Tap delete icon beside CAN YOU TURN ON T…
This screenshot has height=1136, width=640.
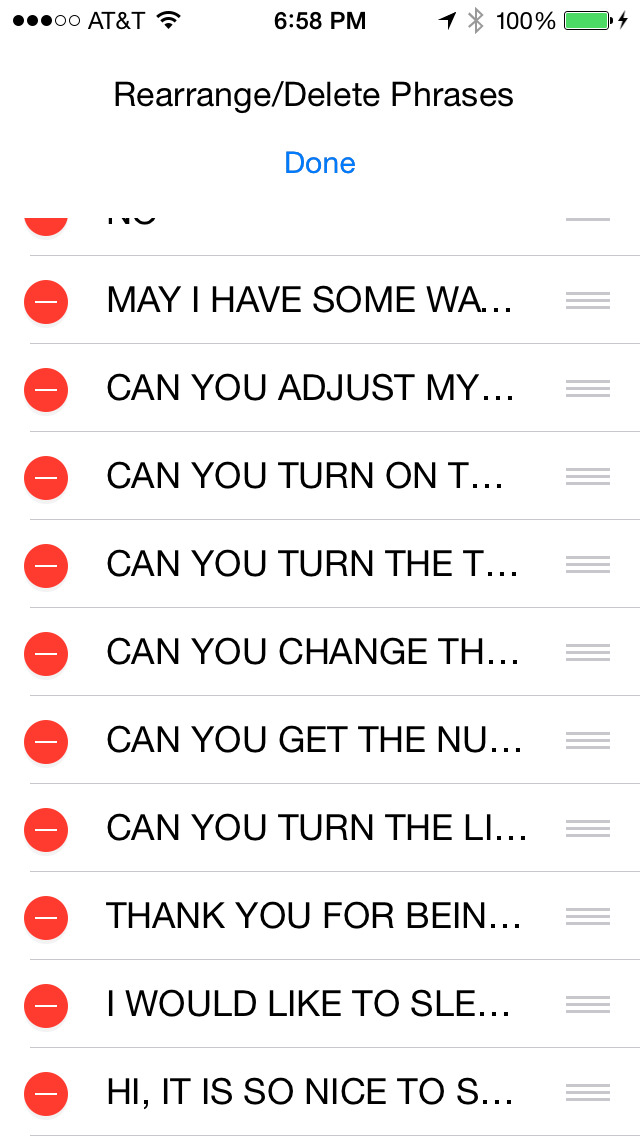tap(46, 477)
